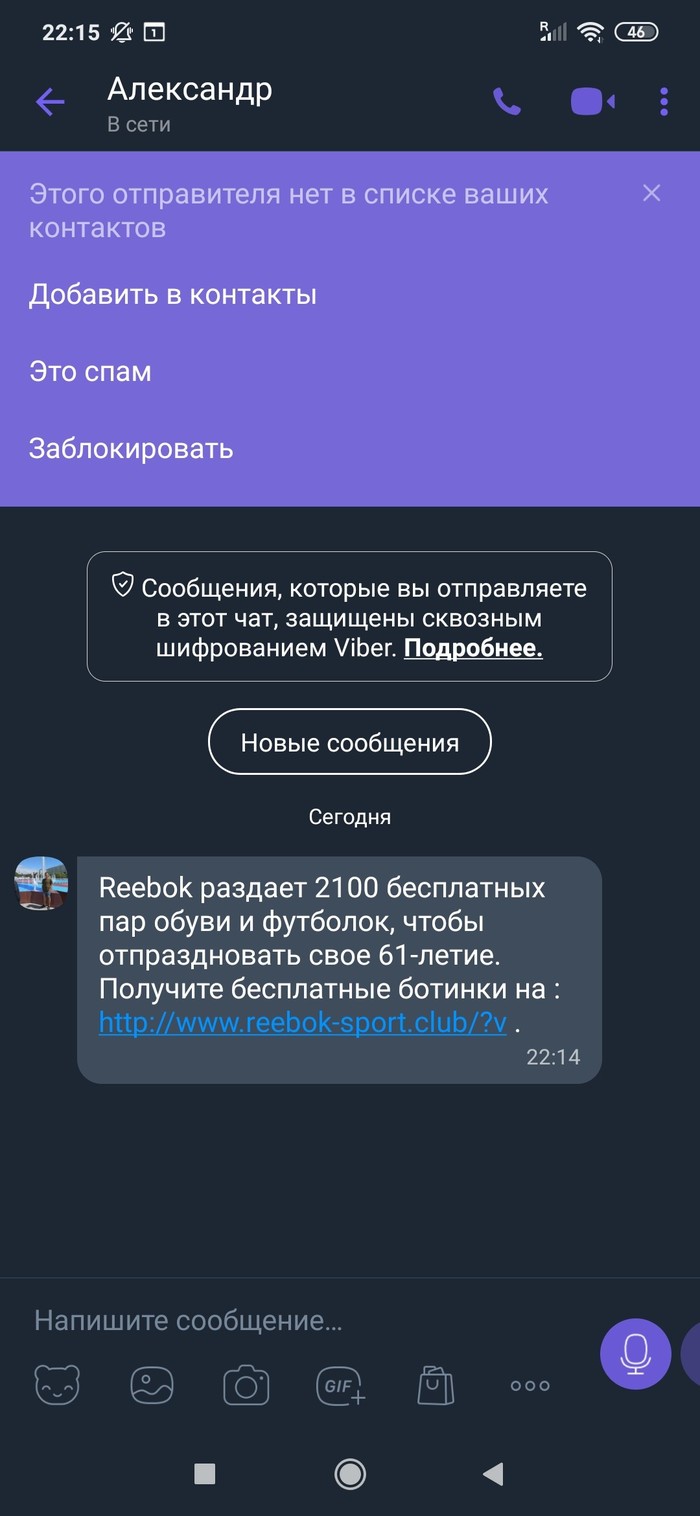The image size is (700, 1516).
Task: Go back from Александр's chat
Action: (50, 102)
